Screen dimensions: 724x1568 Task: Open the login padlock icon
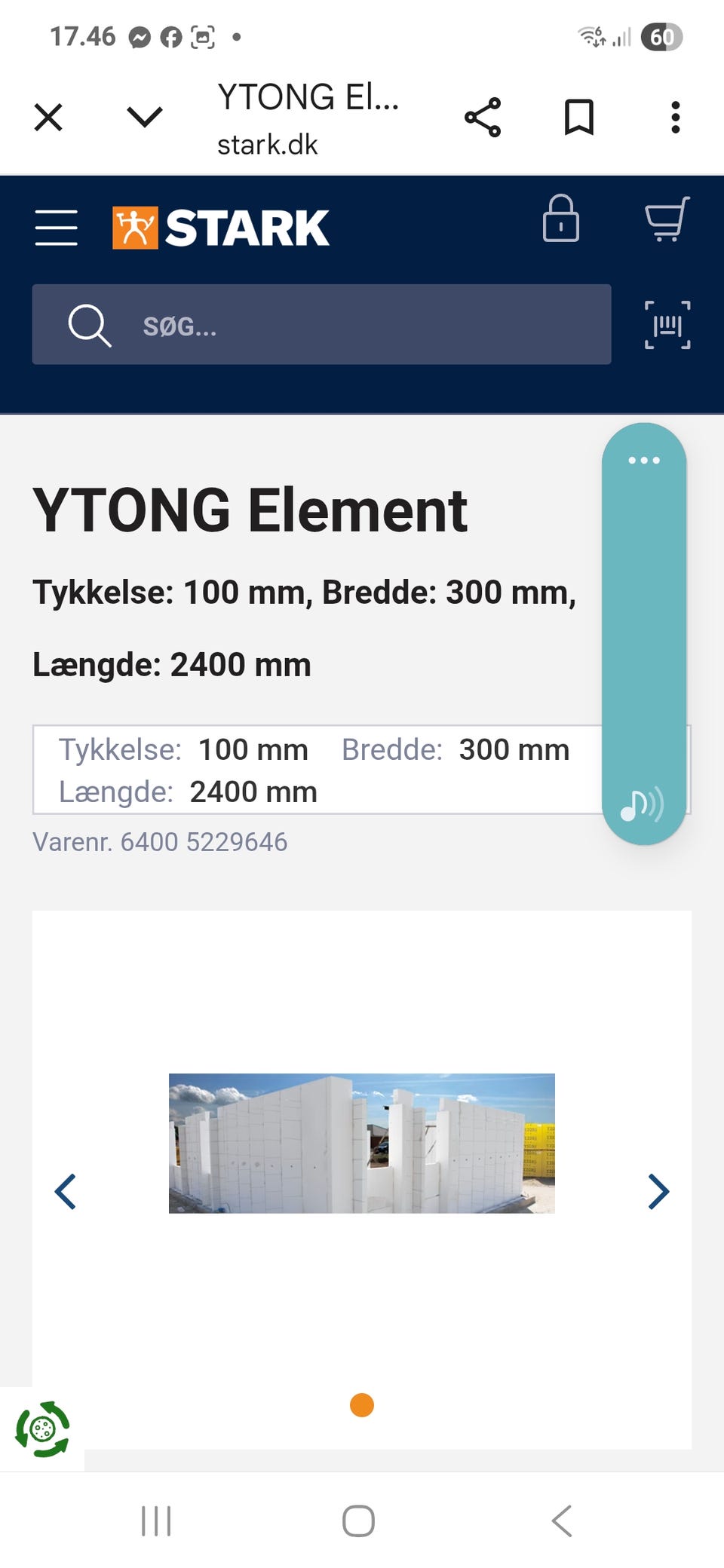(560, 219)
